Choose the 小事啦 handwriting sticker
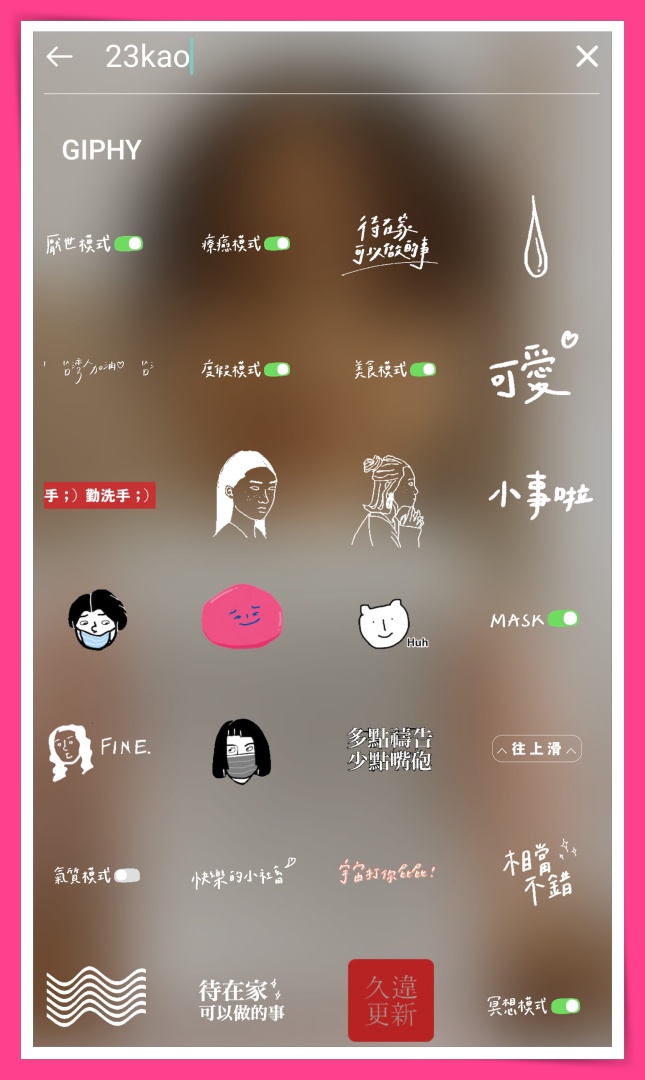 point(540,495)
